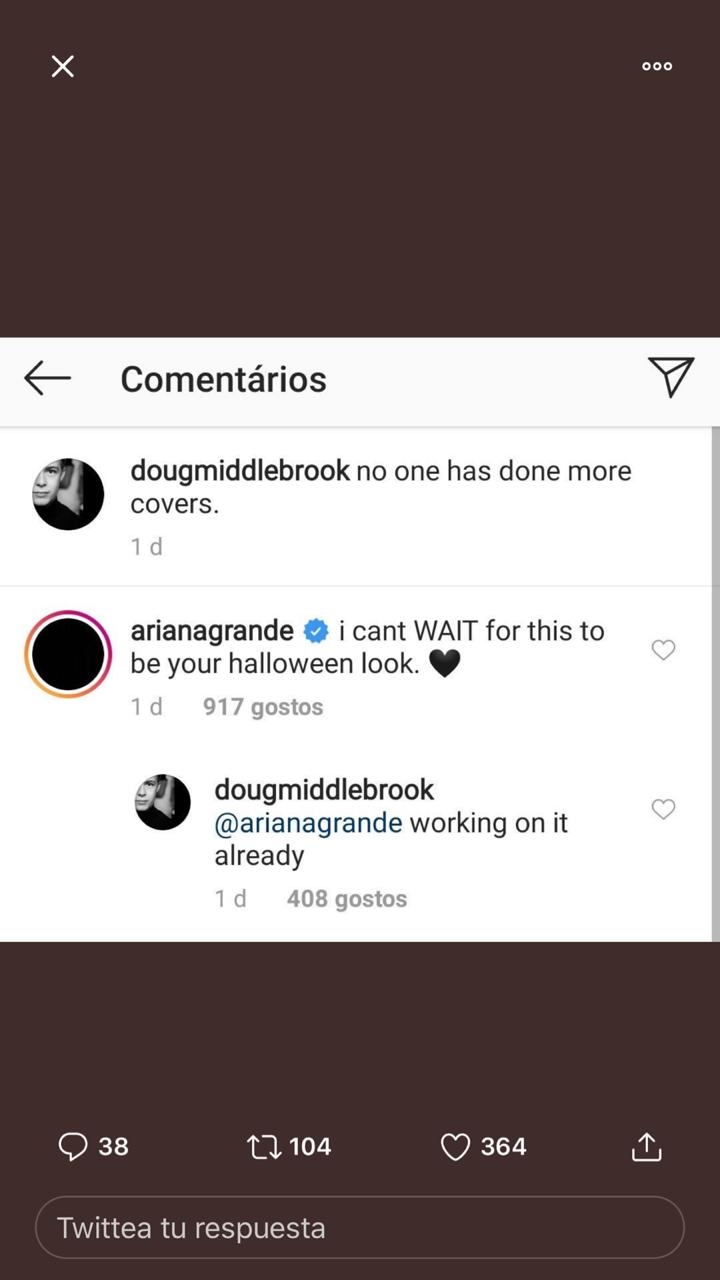Retweet this post with 104 retweets
Viewport: 720px width, 1280px height.
pyautogui.click(x=265, y=1146)
